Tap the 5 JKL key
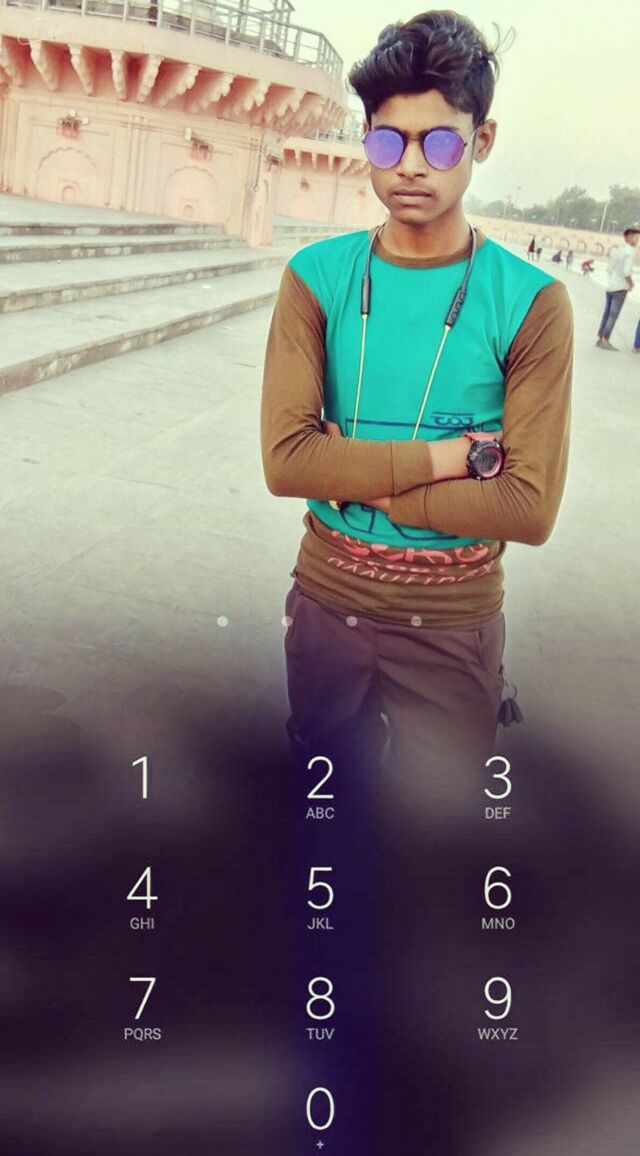The width and height of the screenshot is (640, 1156). (320, 897)
